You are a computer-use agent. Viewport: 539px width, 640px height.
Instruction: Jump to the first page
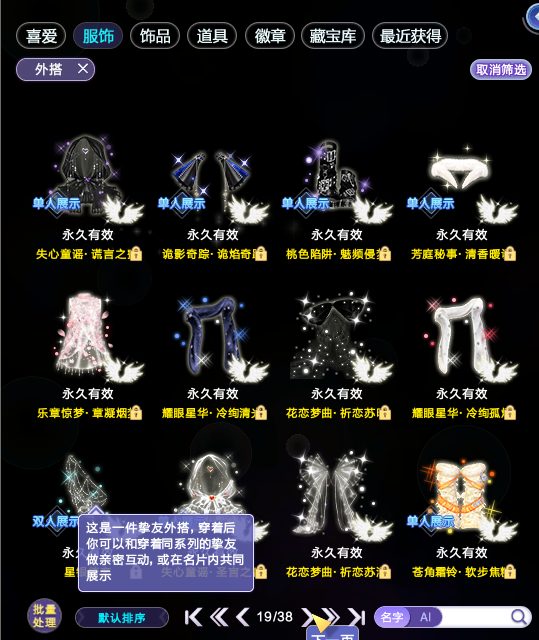pyautogui.click(x=193, y=617)
